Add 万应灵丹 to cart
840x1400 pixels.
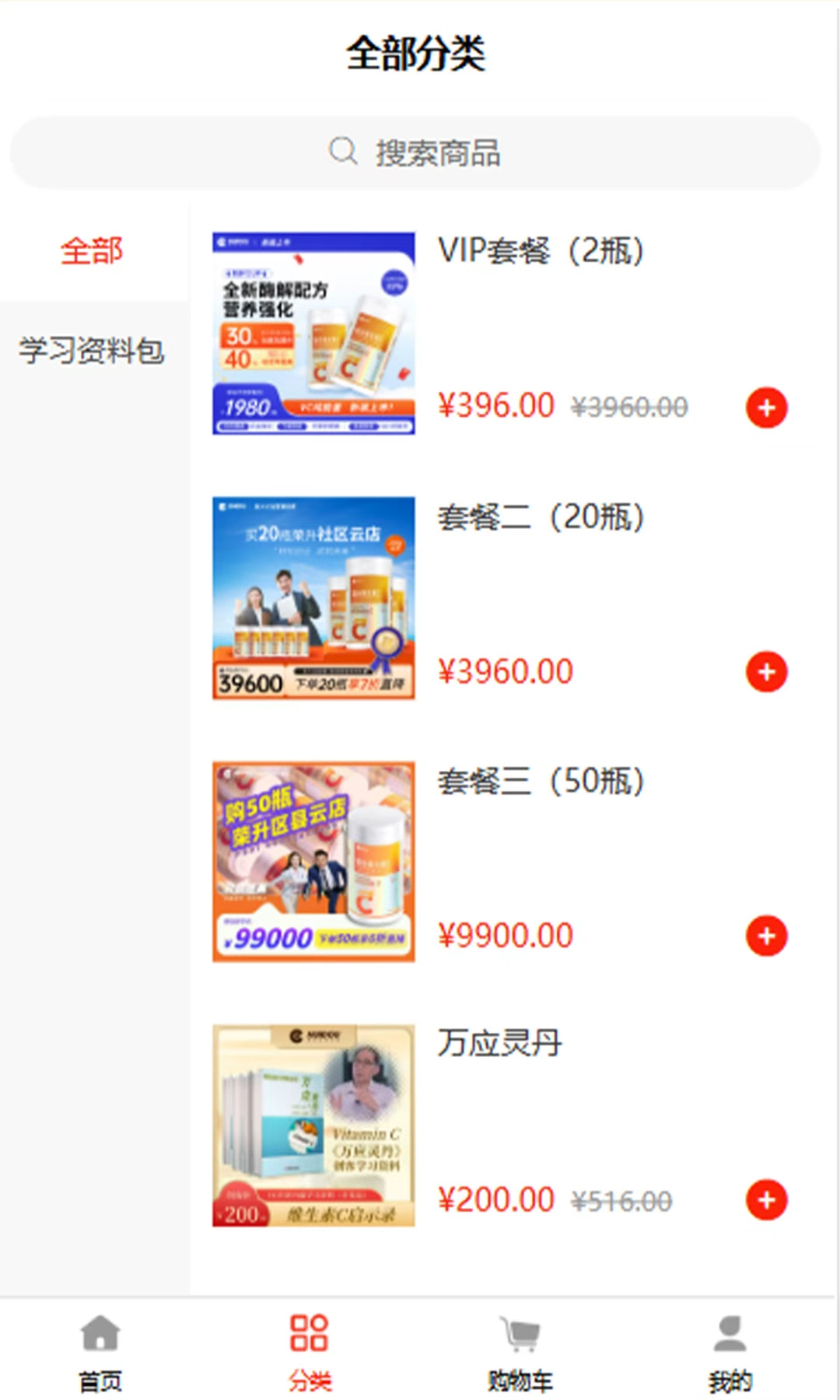pyautogui.click(x=766, y=1199)
